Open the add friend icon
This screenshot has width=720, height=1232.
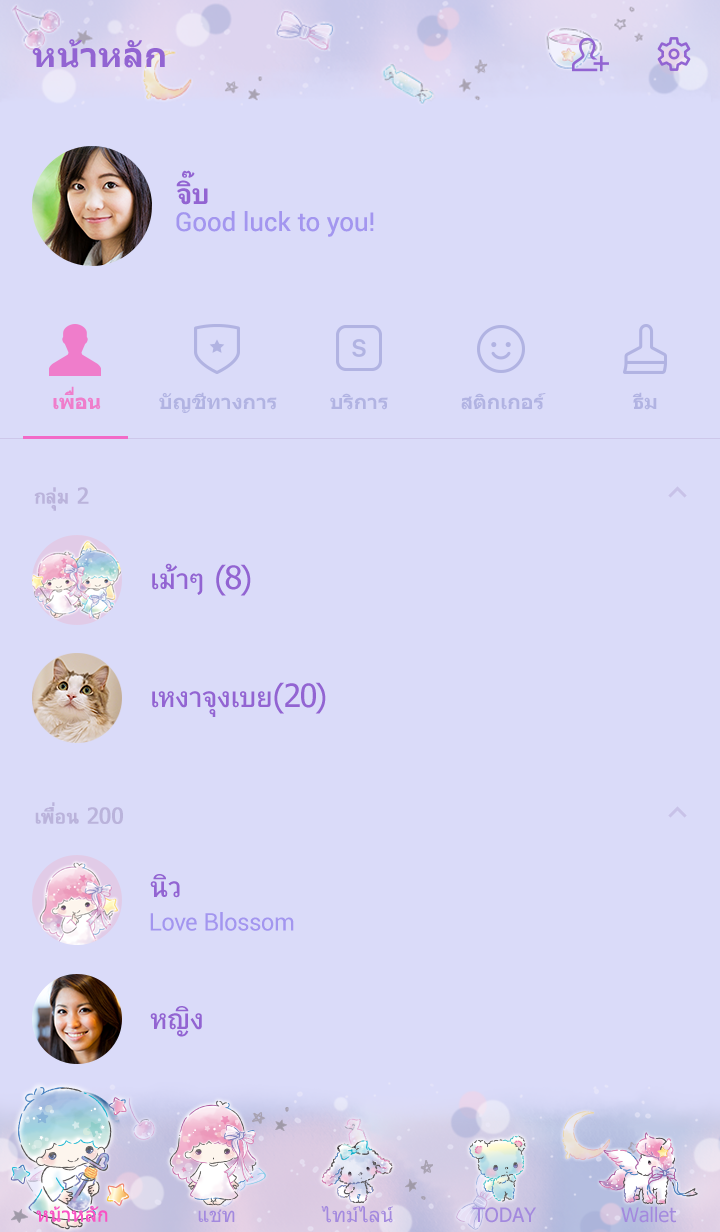[x=589, y=54]
